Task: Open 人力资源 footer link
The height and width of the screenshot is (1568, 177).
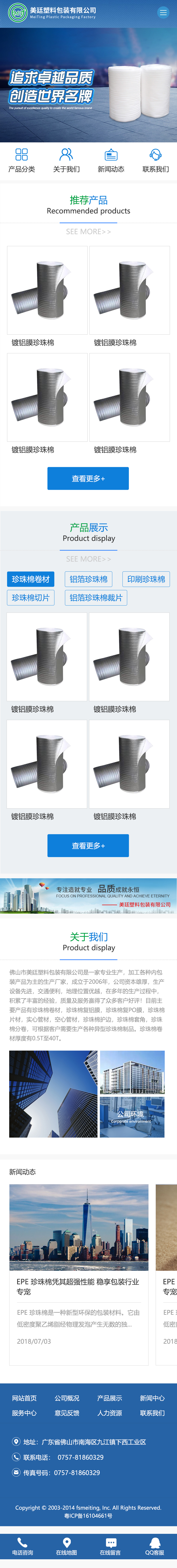Action: click(110, 1413)
